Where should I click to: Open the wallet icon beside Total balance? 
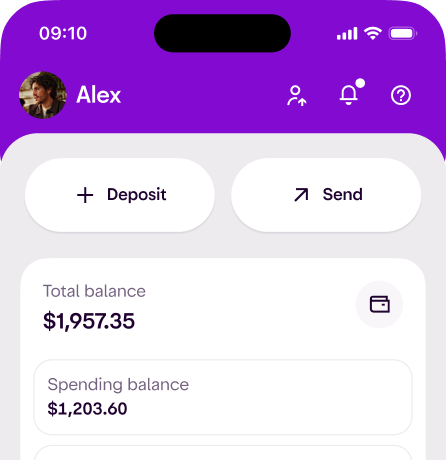379,304
